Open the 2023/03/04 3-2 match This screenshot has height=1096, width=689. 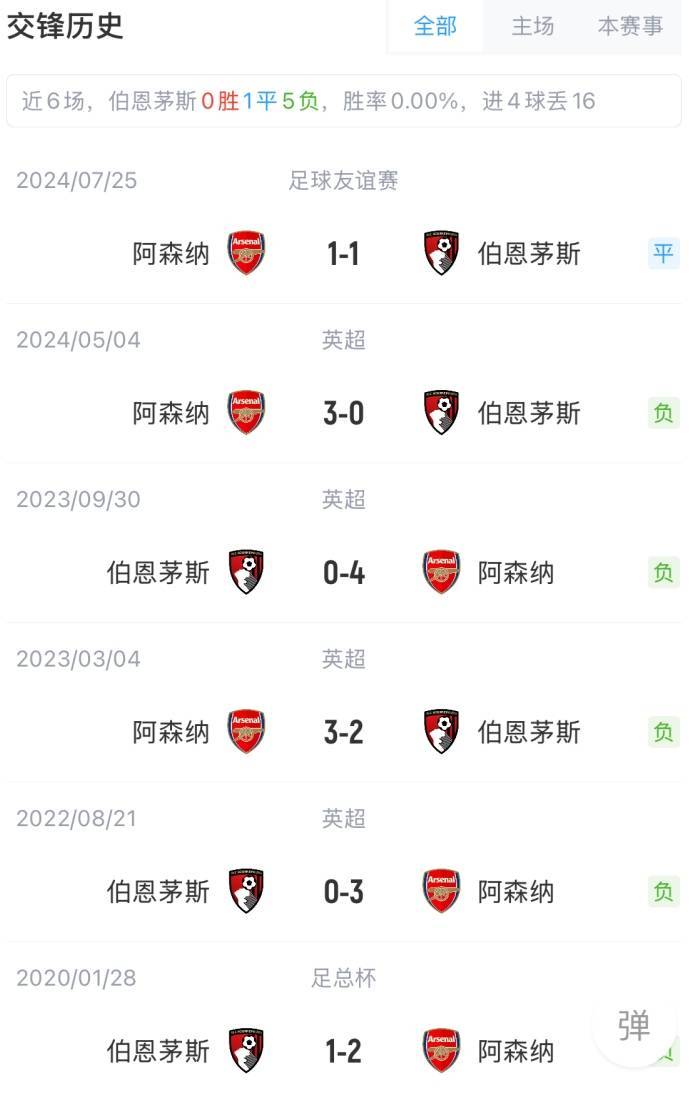[x=343, y=732]
